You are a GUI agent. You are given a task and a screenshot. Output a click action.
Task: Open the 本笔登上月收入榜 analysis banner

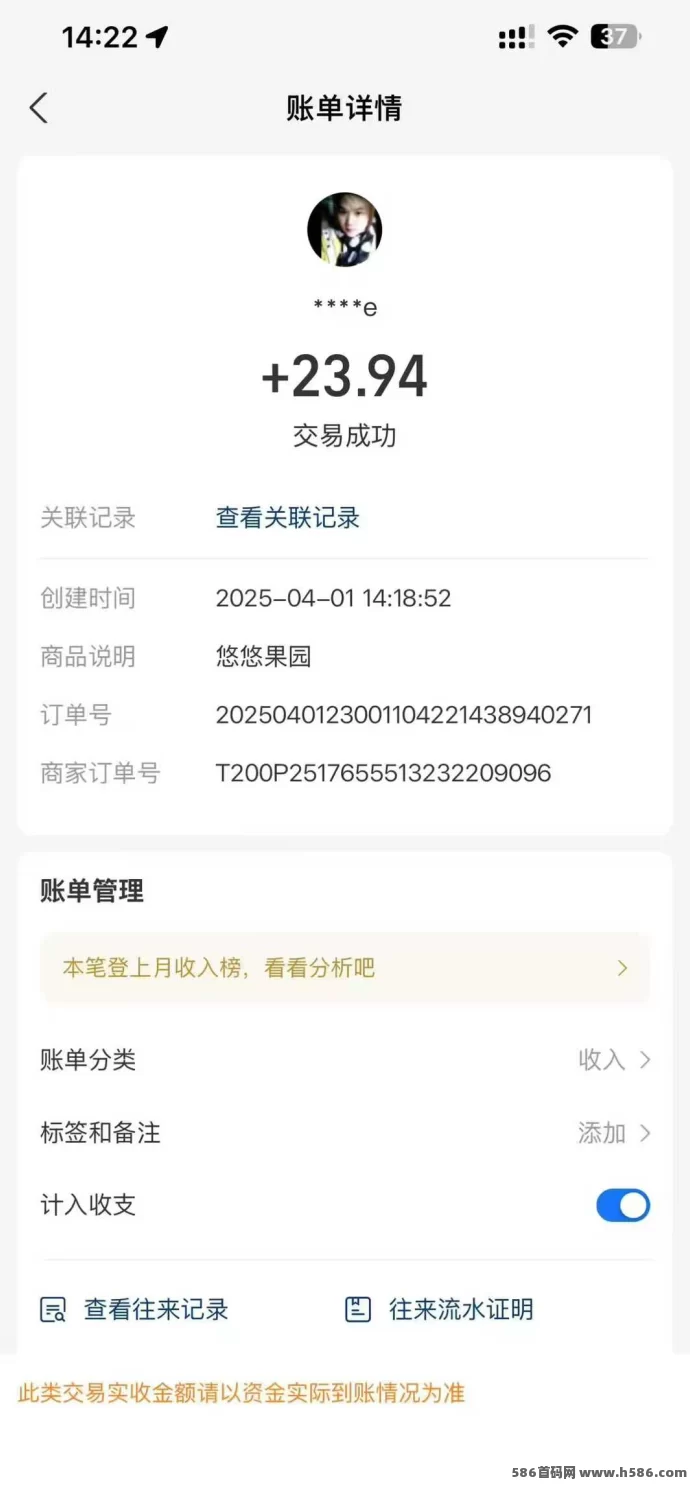(x=345, y=968)
